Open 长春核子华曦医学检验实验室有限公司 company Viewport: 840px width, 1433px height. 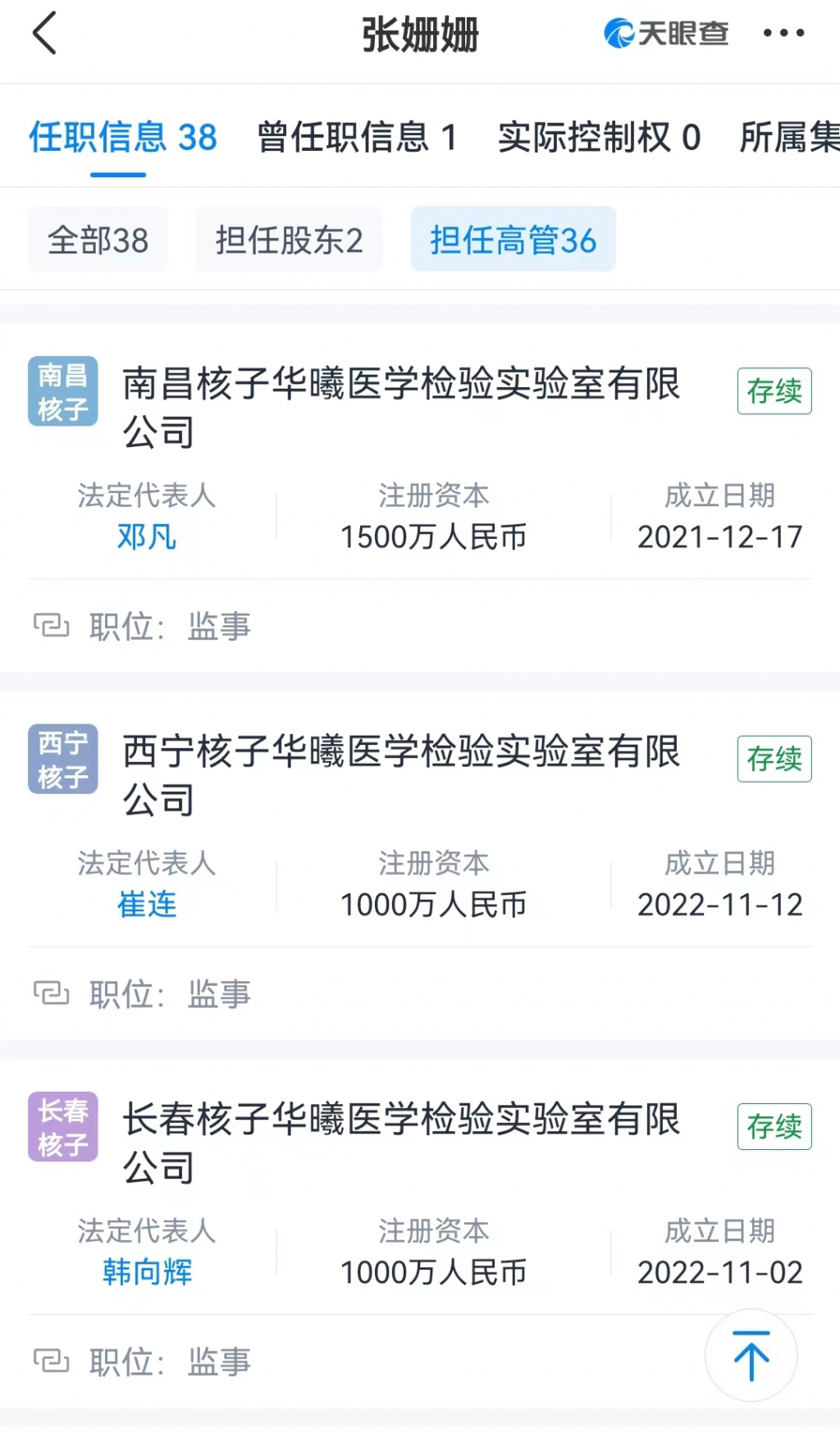coord(401,1142)
